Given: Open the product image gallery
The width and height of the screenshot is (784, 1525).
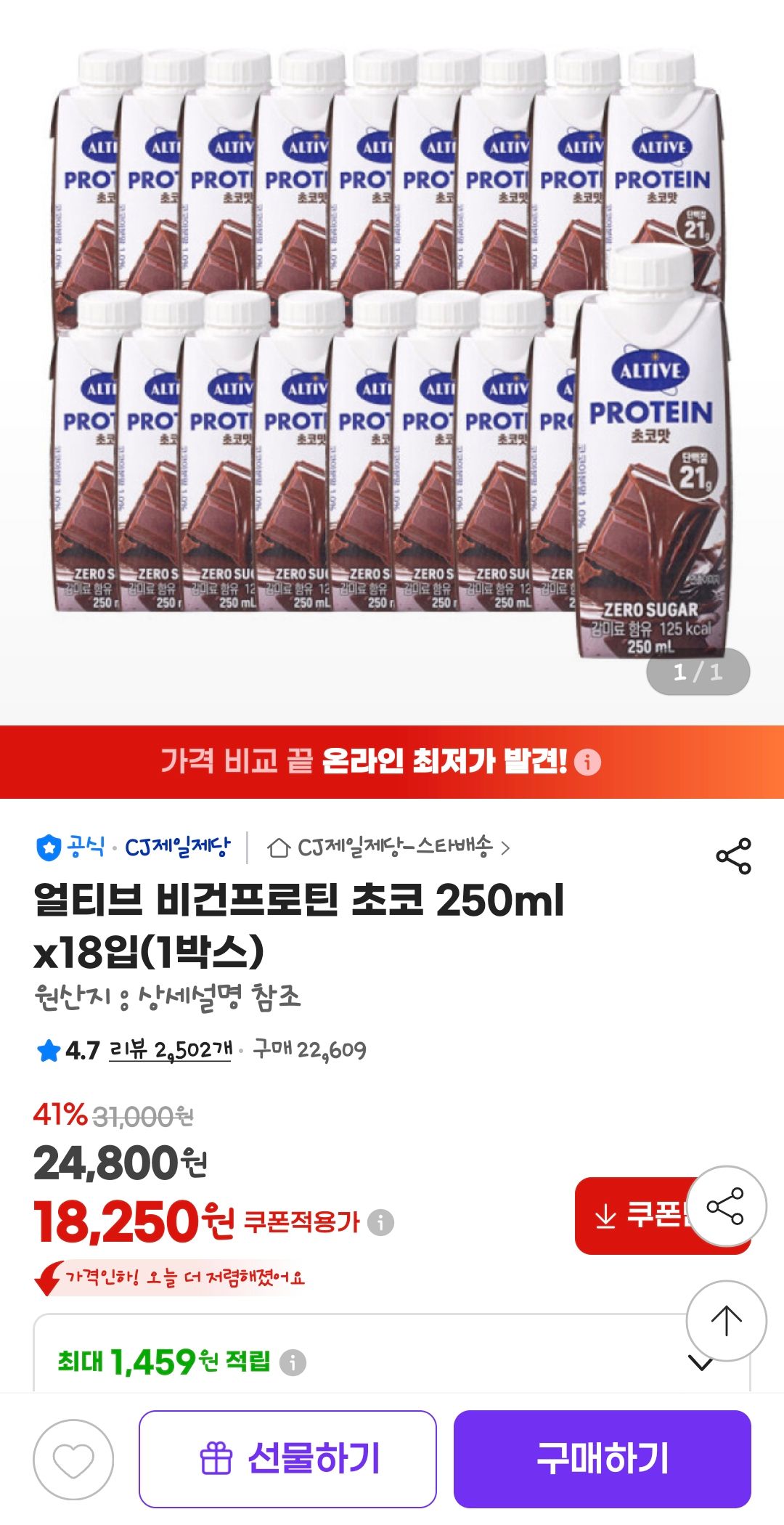Looking at the screenshot, I should pyautogui.click(x=392, y=356).
